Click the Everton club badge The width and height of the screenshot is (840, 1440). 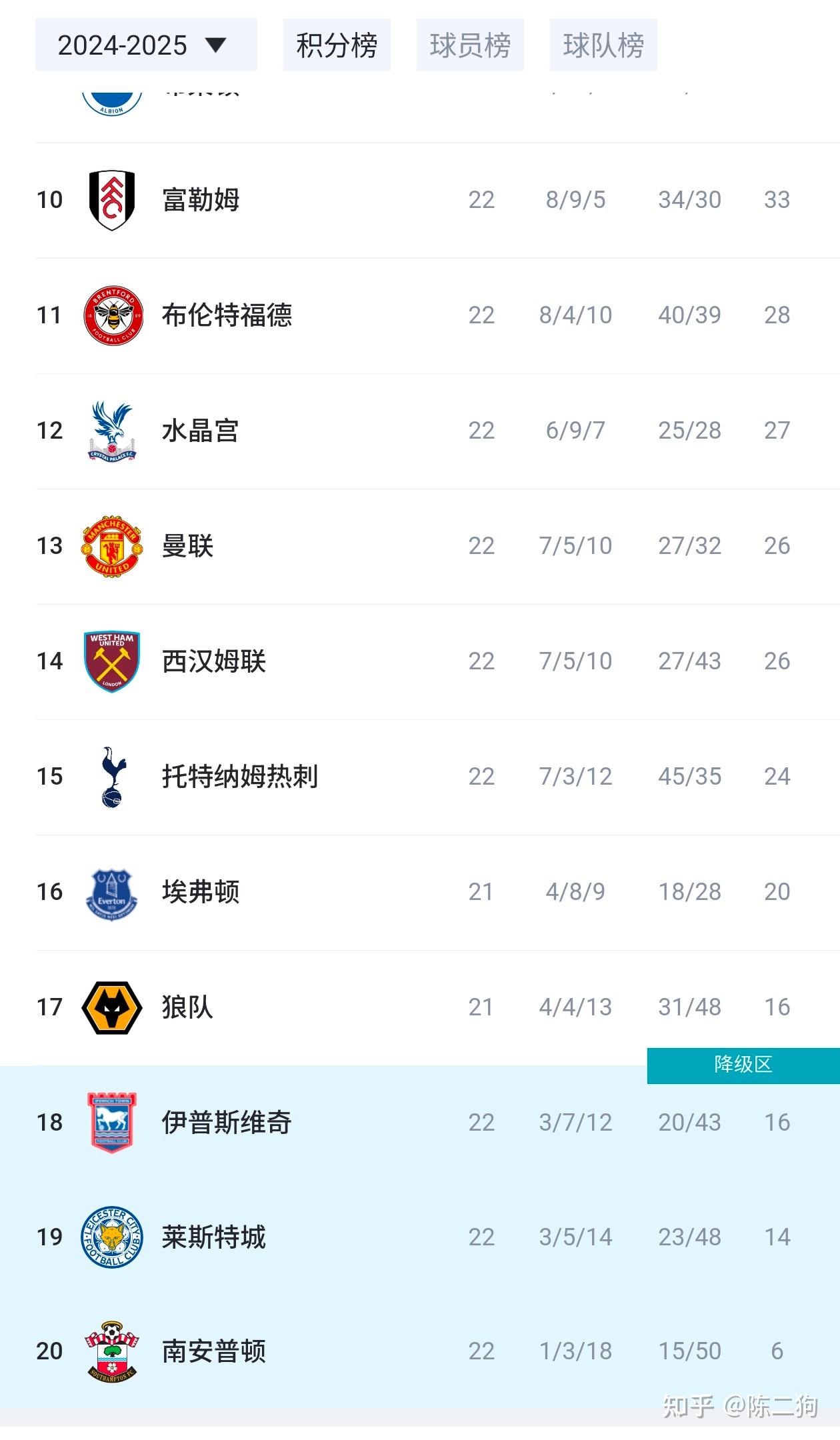[x=111, y=891]
